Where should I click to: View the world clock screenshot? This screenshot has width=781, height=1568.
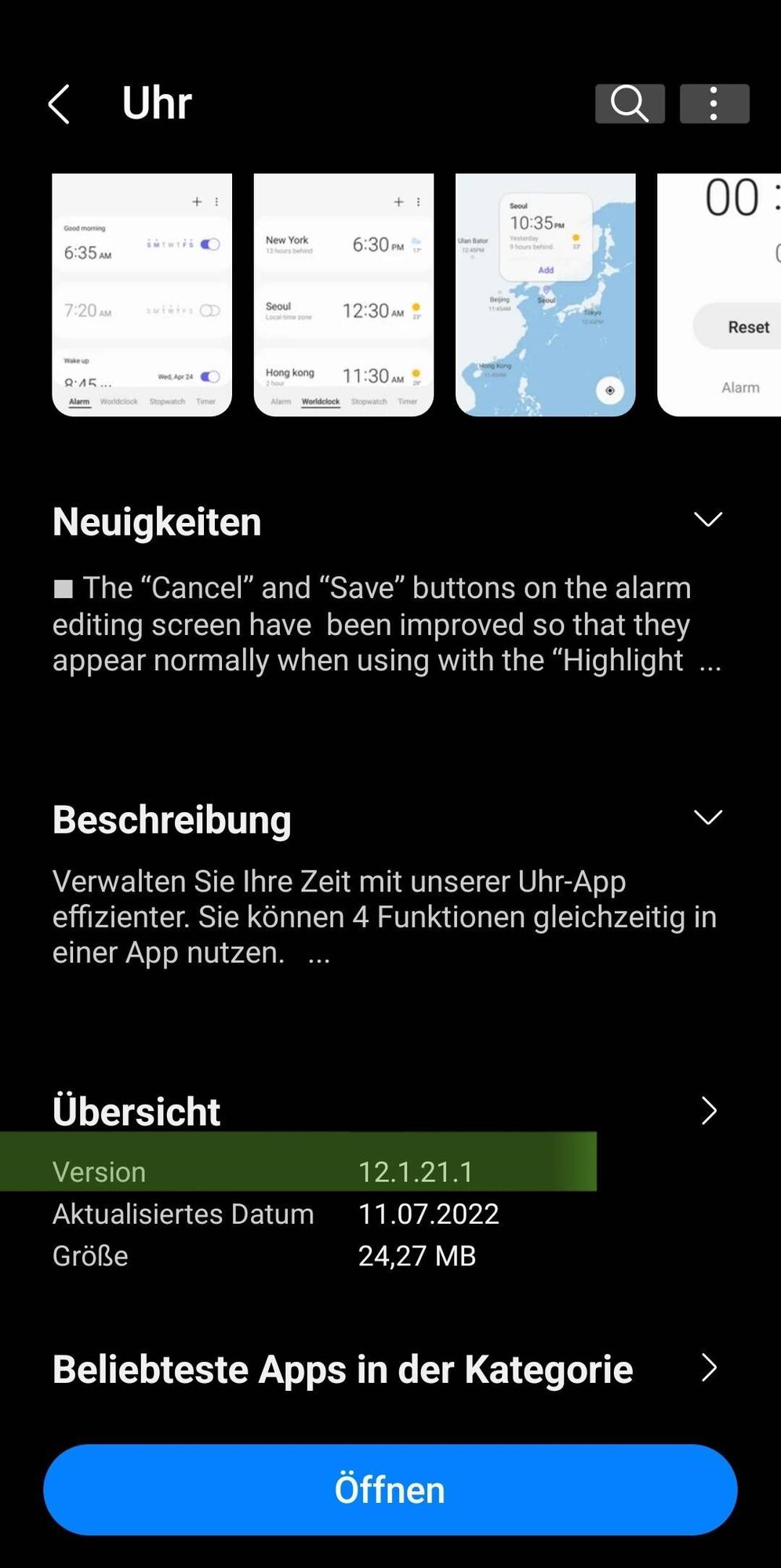coord(343,295)
